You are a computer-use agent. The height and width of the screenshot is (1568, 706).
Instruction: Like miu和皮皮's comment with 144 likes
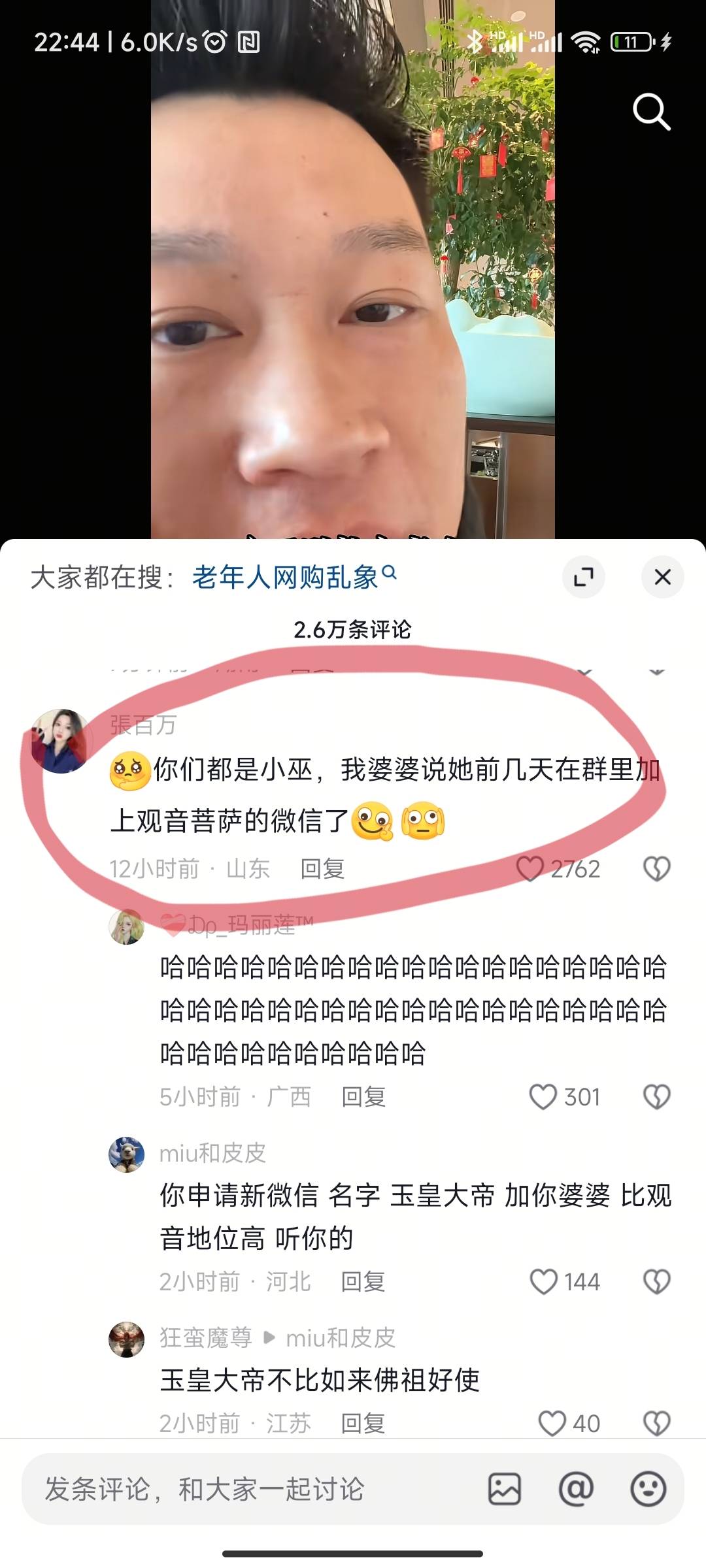pos(543,1282)
